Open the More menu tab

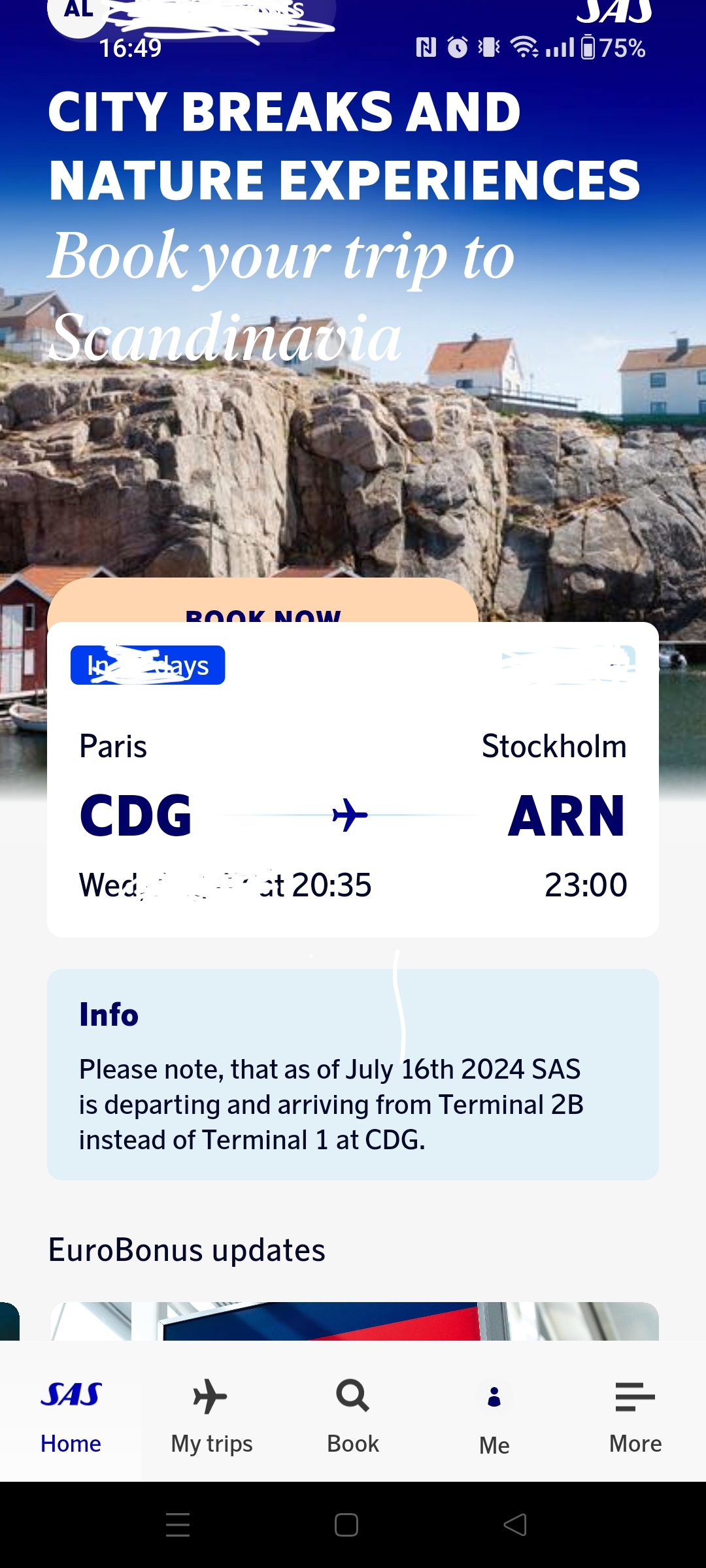pos(635,1413)
